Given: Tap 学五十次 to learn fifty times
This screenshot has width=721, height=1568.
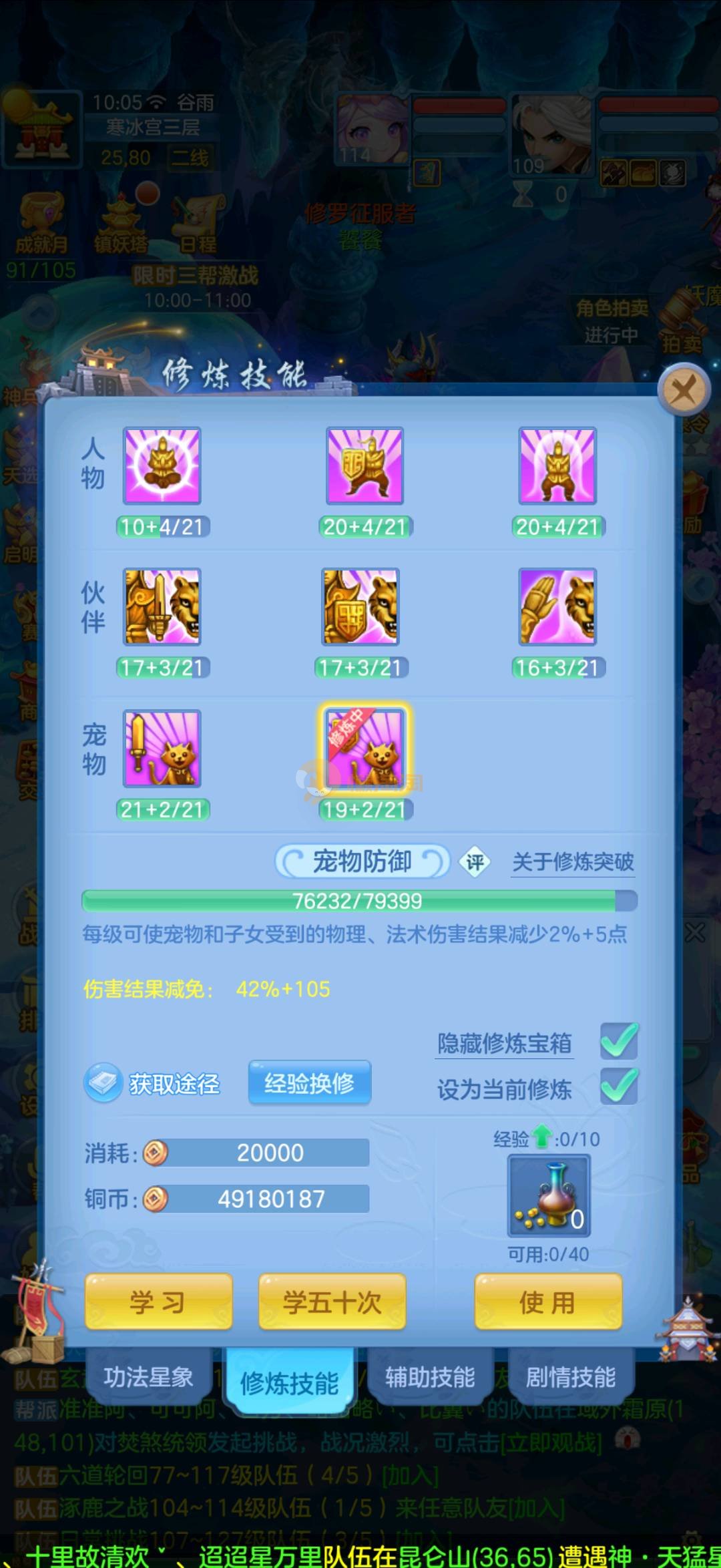Looking at the screenshot, I should 332,1302.
